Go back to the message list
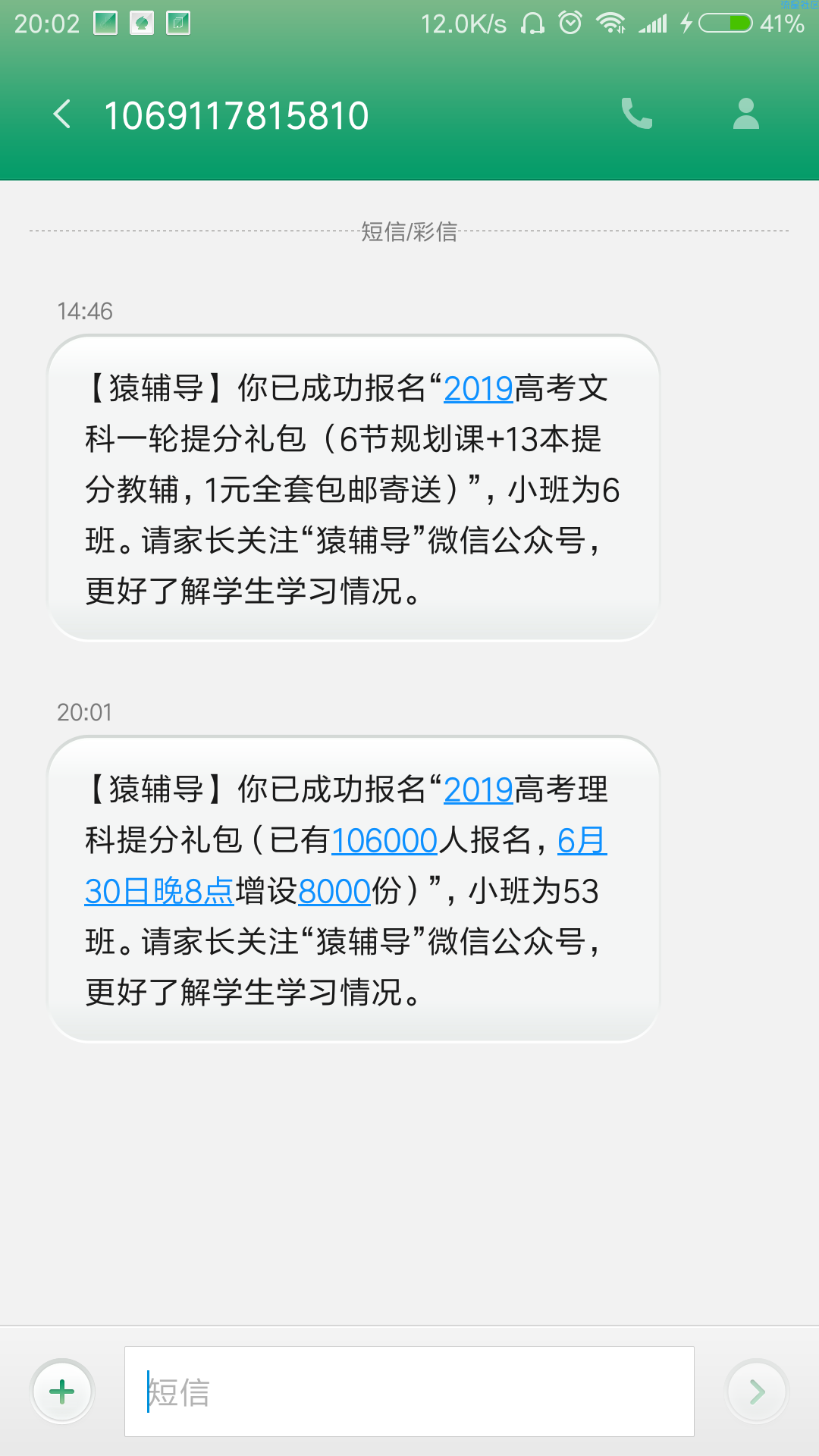The width and height of the screenshot is (819, 1456). (x=62, y=115)
